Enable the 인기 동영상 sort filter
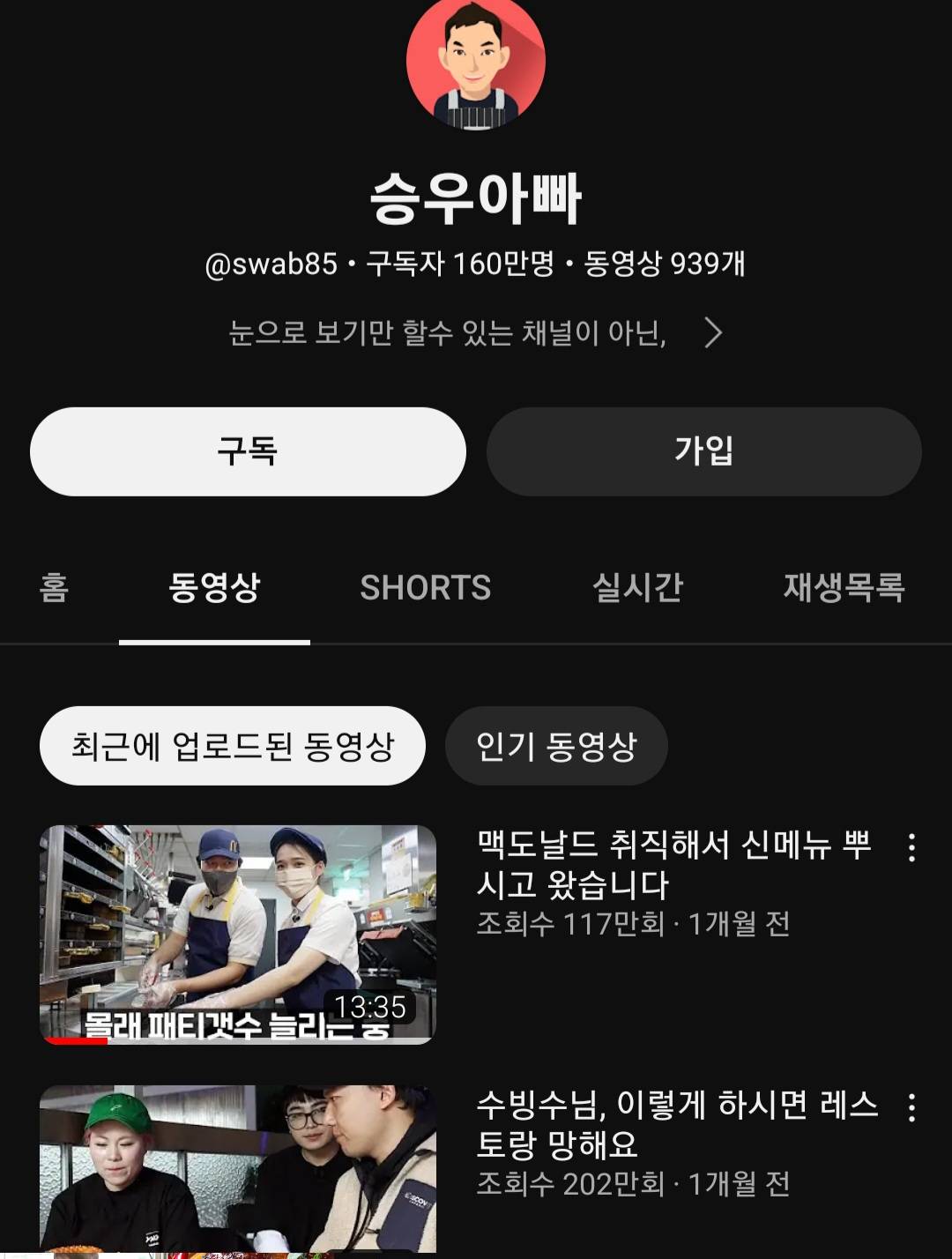952x1259 pixels. [x=556, y=745]
